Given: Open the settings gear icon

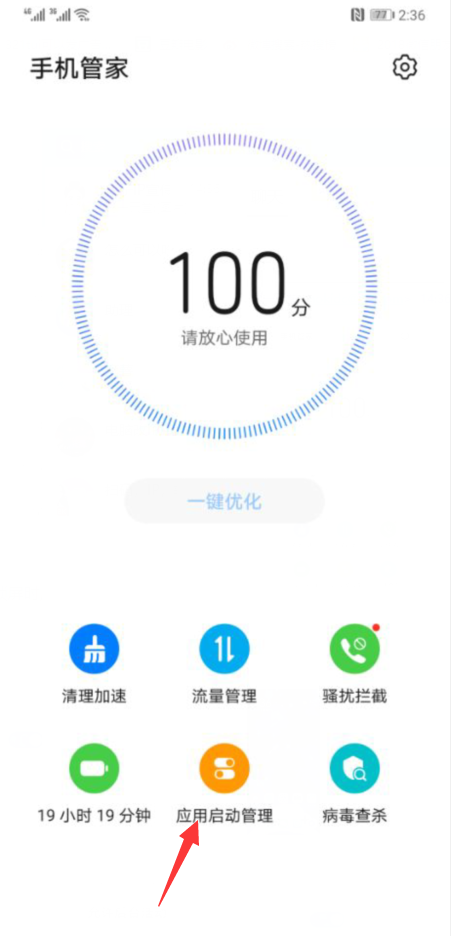Looking at the screenshot, I should (x=404, y=67).
